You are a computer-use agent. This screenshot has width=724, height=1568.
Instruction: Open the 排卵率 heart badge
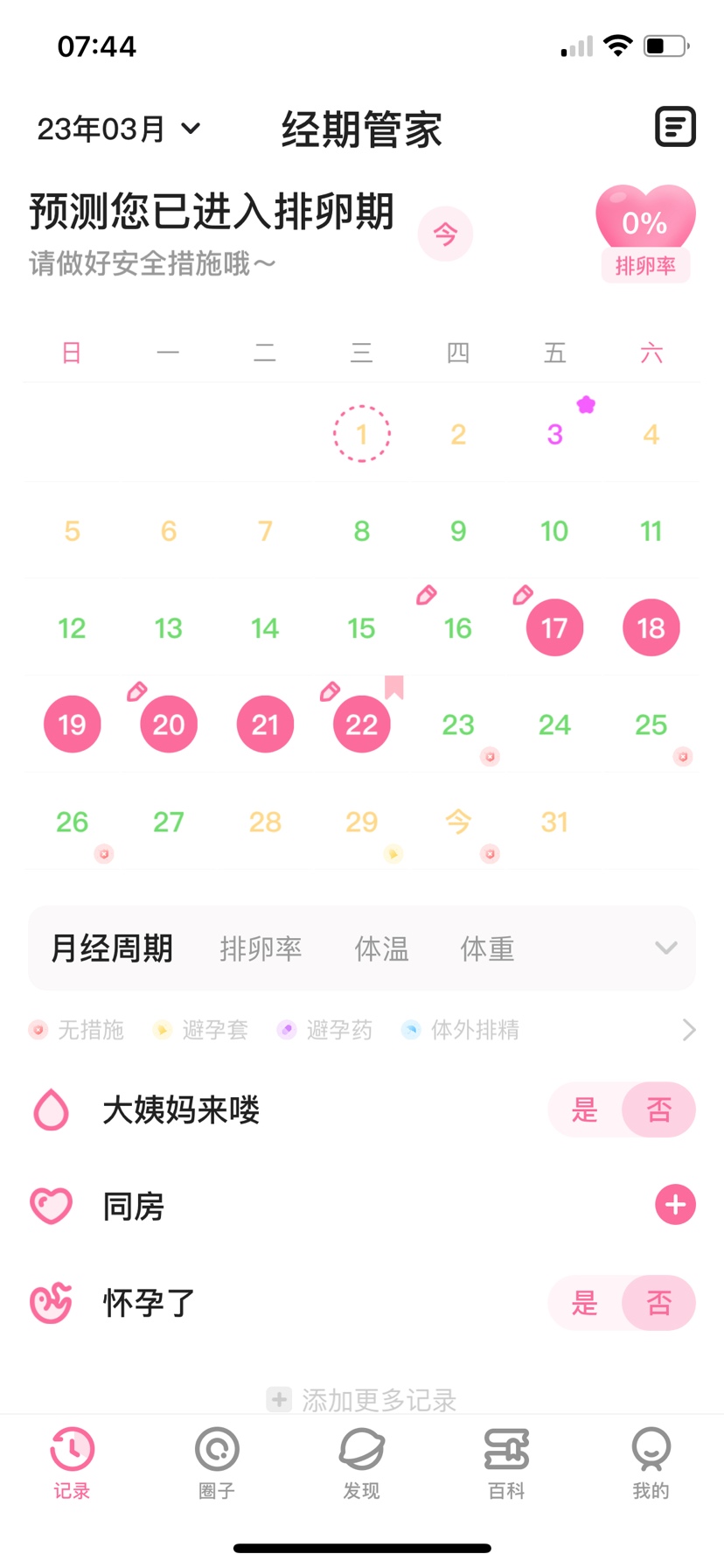point(645,234)
